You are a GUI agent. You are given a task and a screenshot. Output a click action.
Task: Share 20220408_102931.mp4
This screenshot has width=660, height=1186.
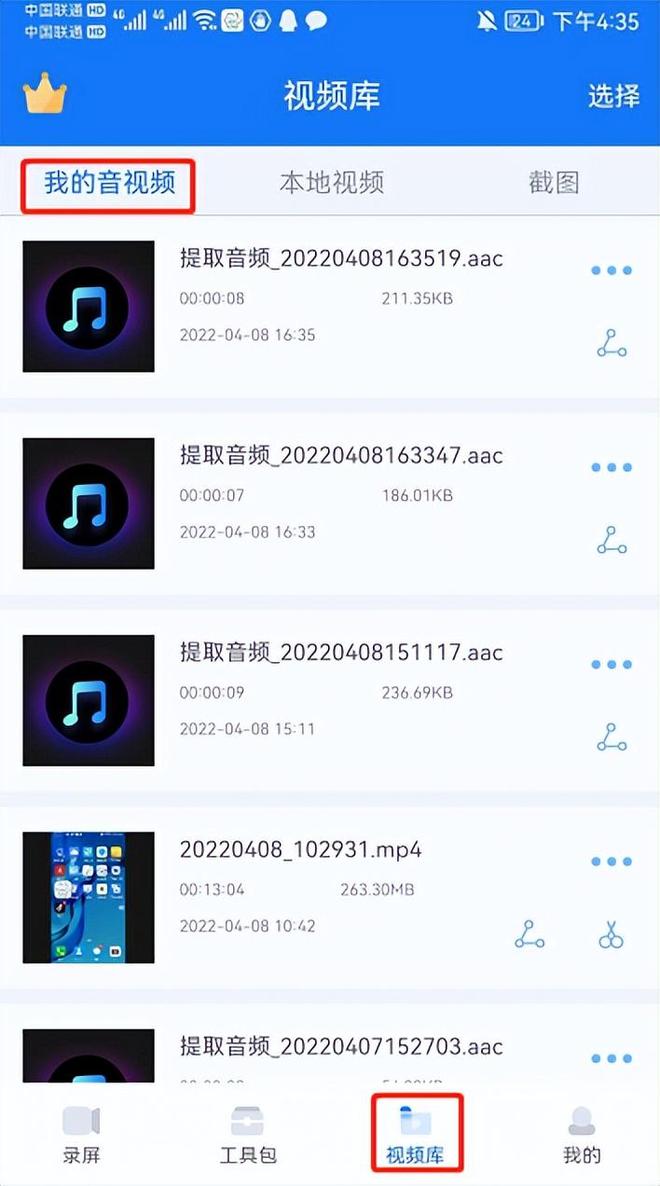click(529, 934)
